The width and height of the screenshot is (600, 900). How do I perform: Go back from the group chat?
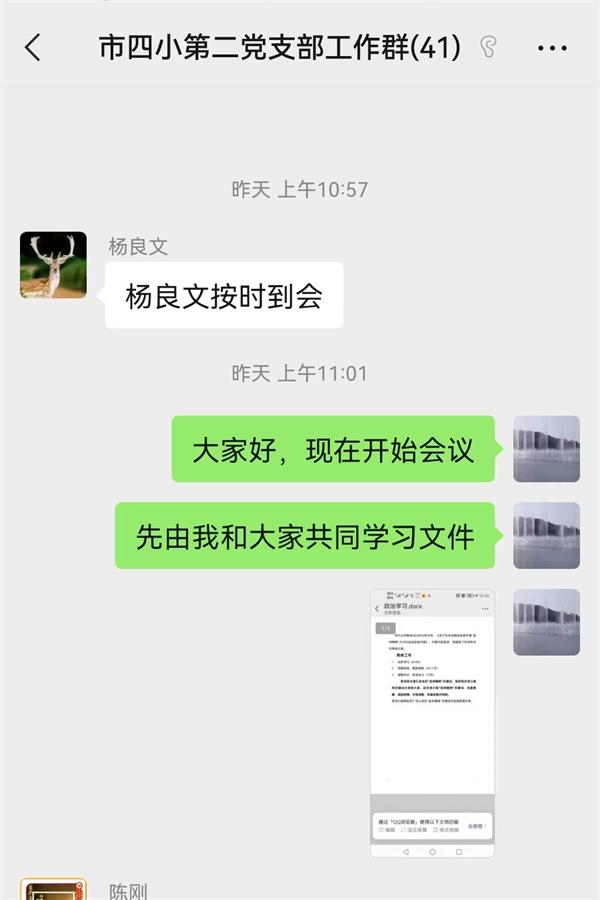(33, 47)
